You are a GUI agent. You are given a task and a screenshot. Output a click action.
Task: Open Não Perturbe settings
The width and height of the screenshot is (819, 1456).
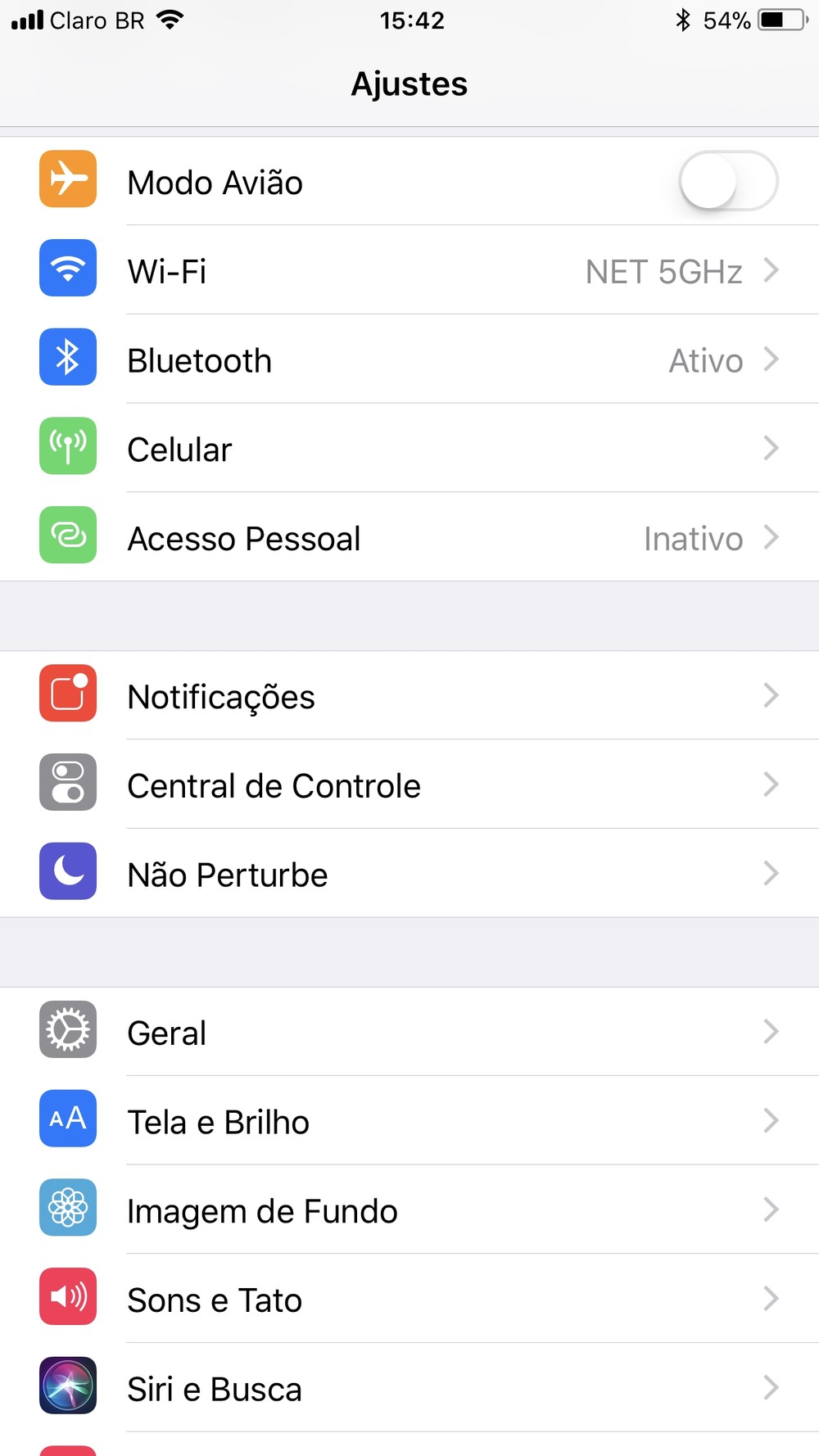(409, 875)
